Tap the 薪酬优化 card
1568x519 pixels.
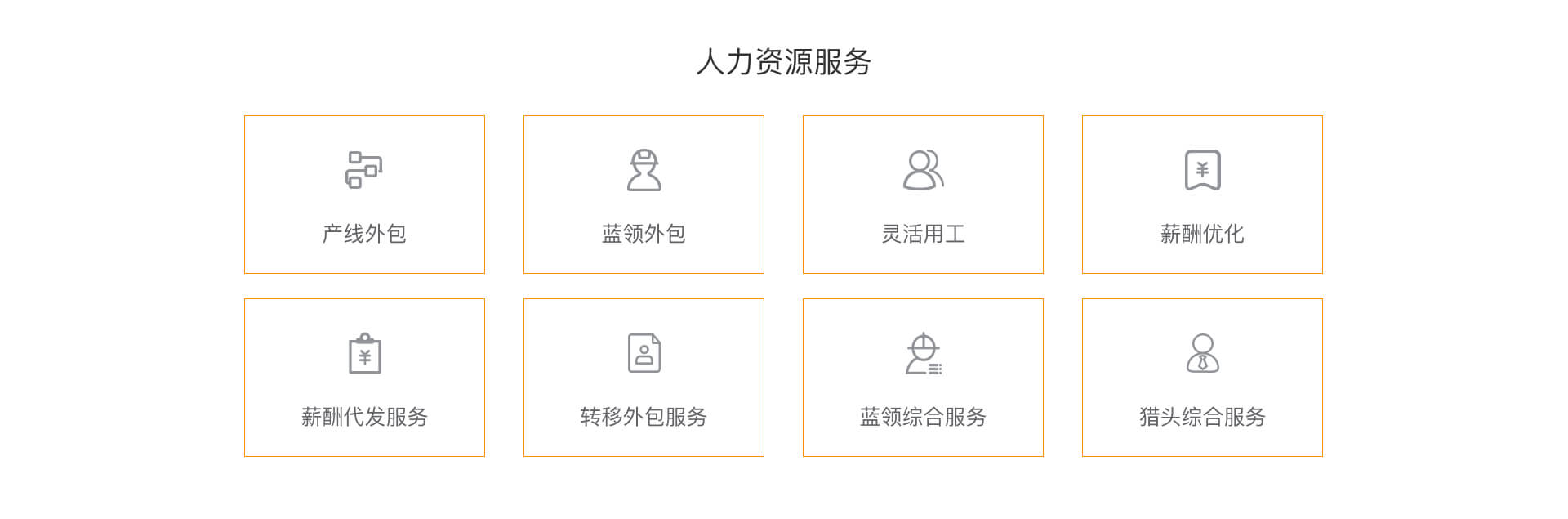click(x=1202, y=195)
